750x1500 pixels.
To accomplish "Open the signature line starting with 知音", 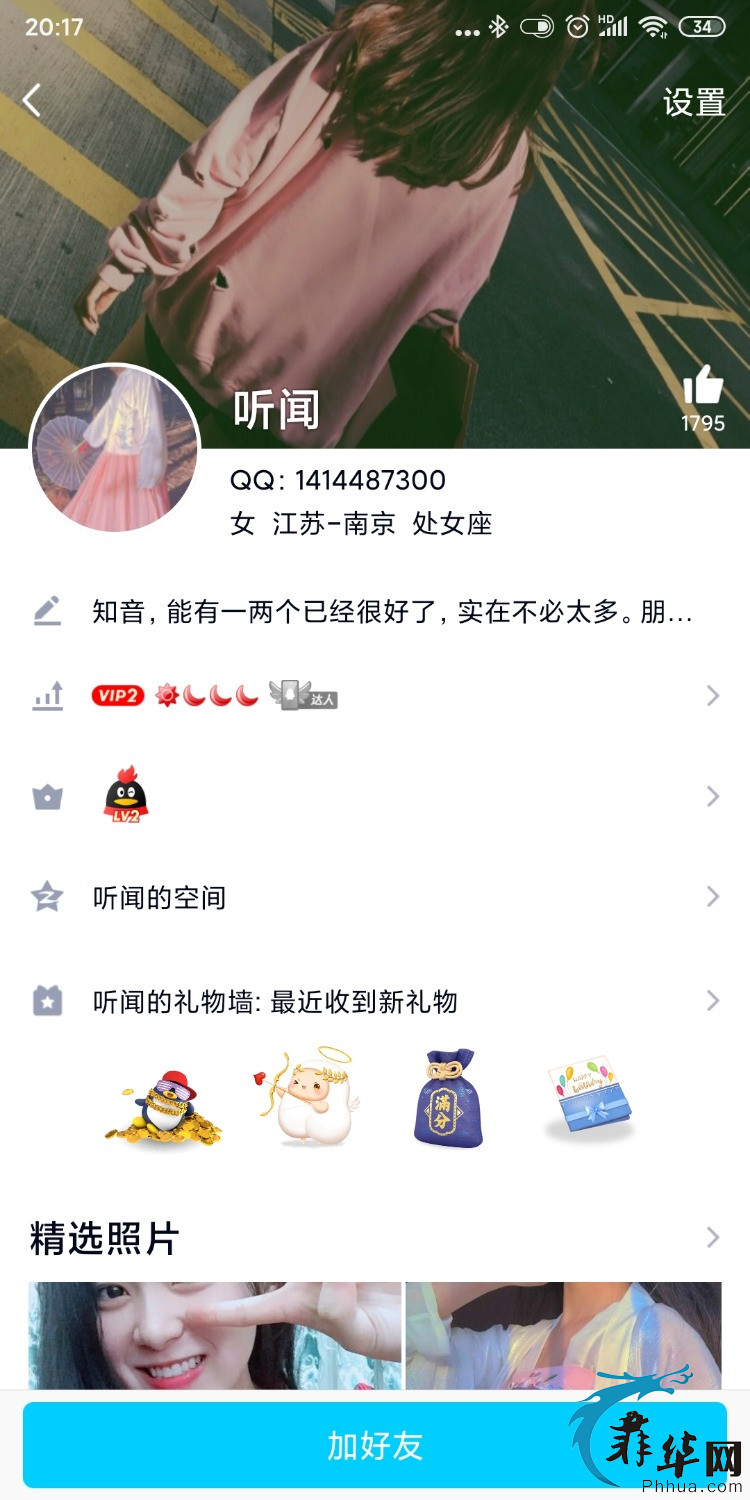I will (375, 612).
